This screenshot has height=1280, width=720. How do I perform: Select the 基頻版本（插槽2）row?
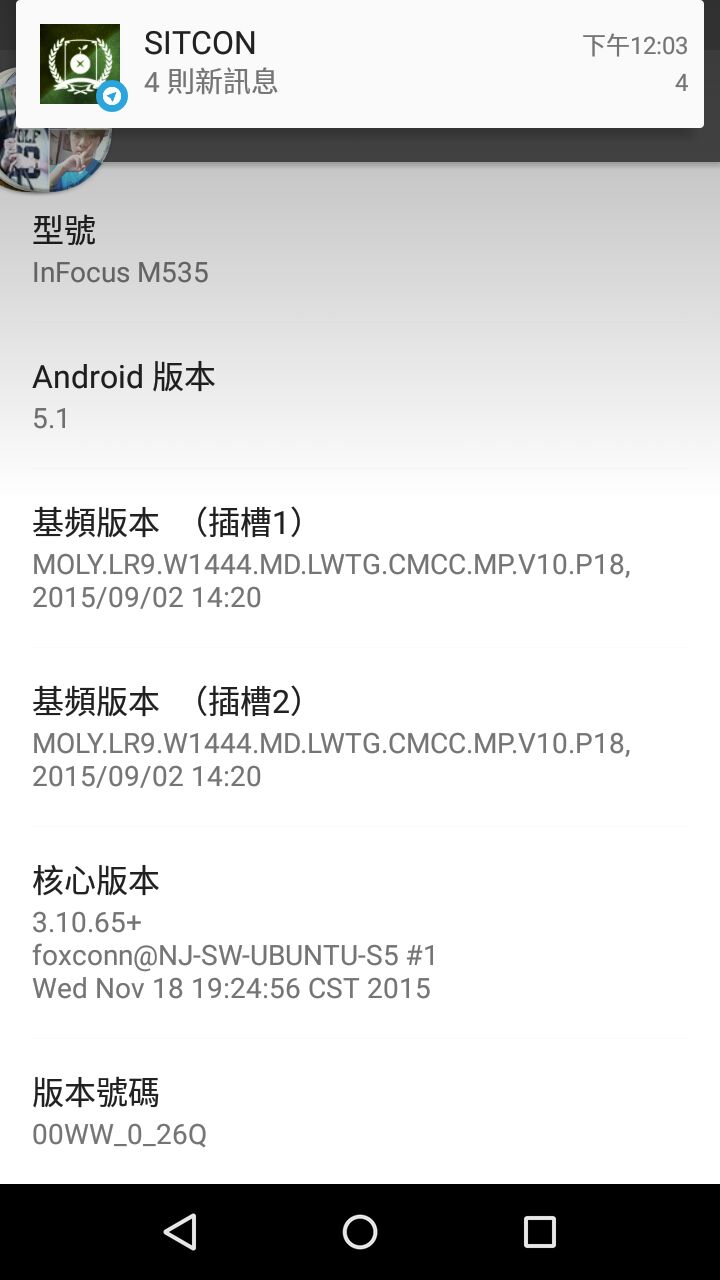pyautogui.click(x=360, y=737)
